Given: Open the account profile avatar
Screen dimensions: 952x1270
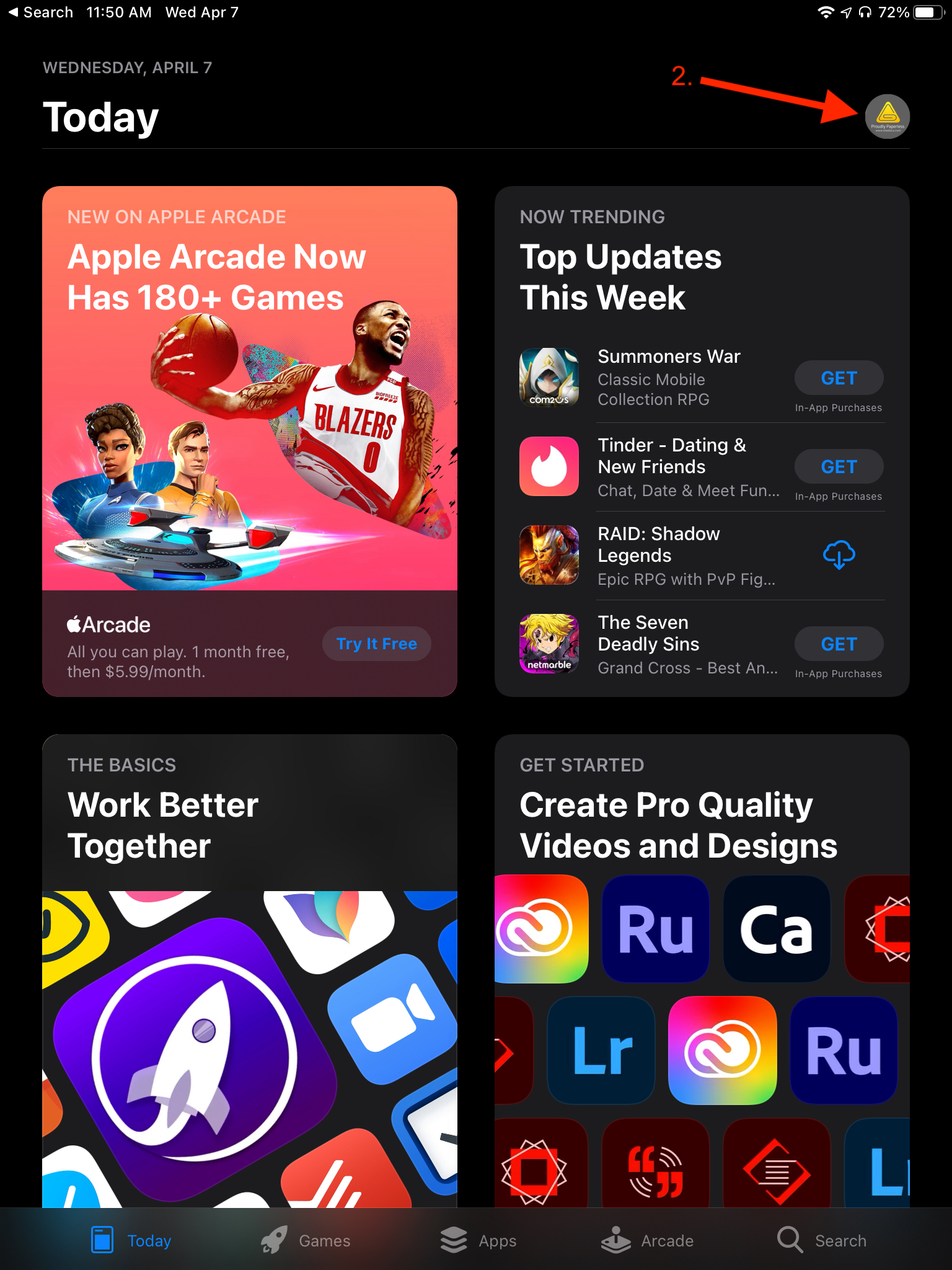Looking at the screenshot, I should click(887, 117).
